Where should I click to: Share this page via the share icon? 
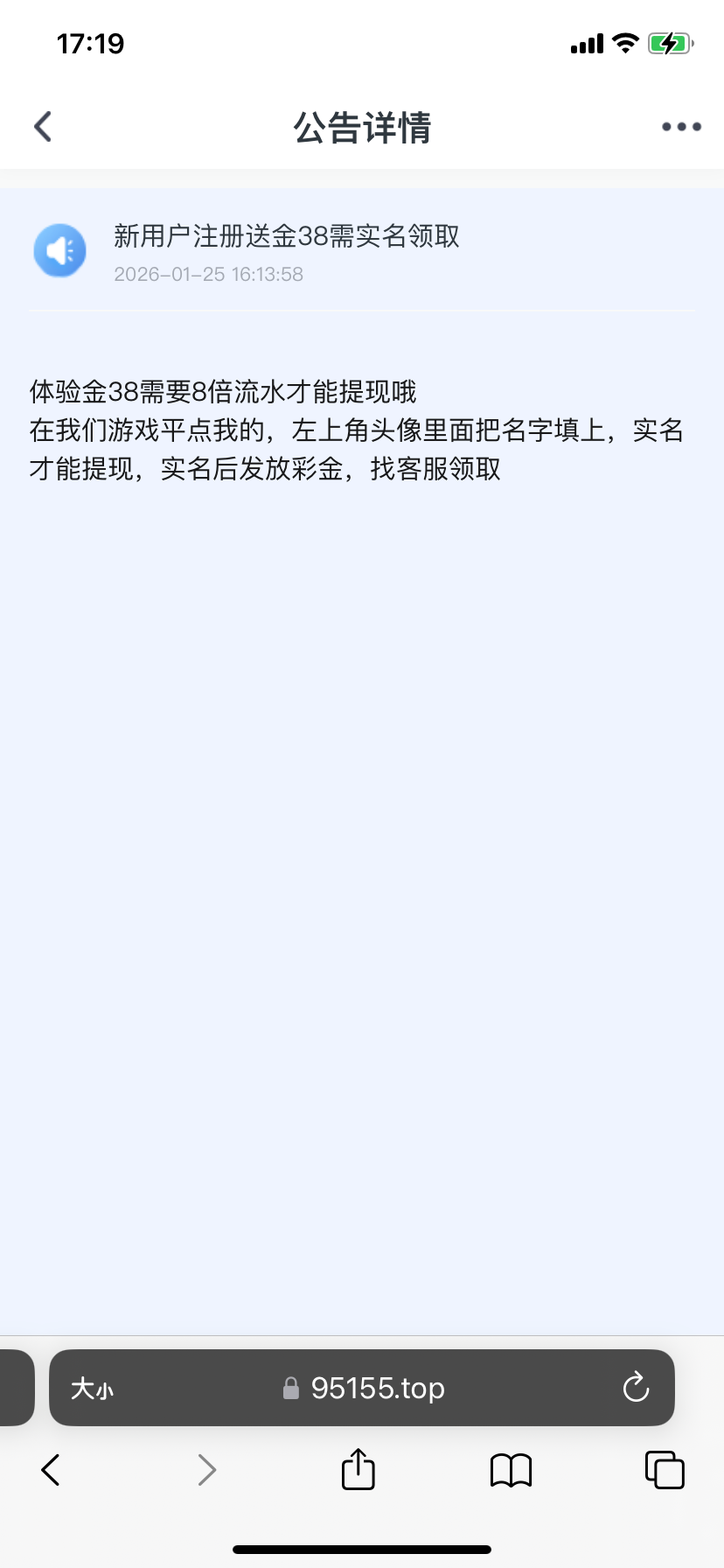click(358, 1469)
